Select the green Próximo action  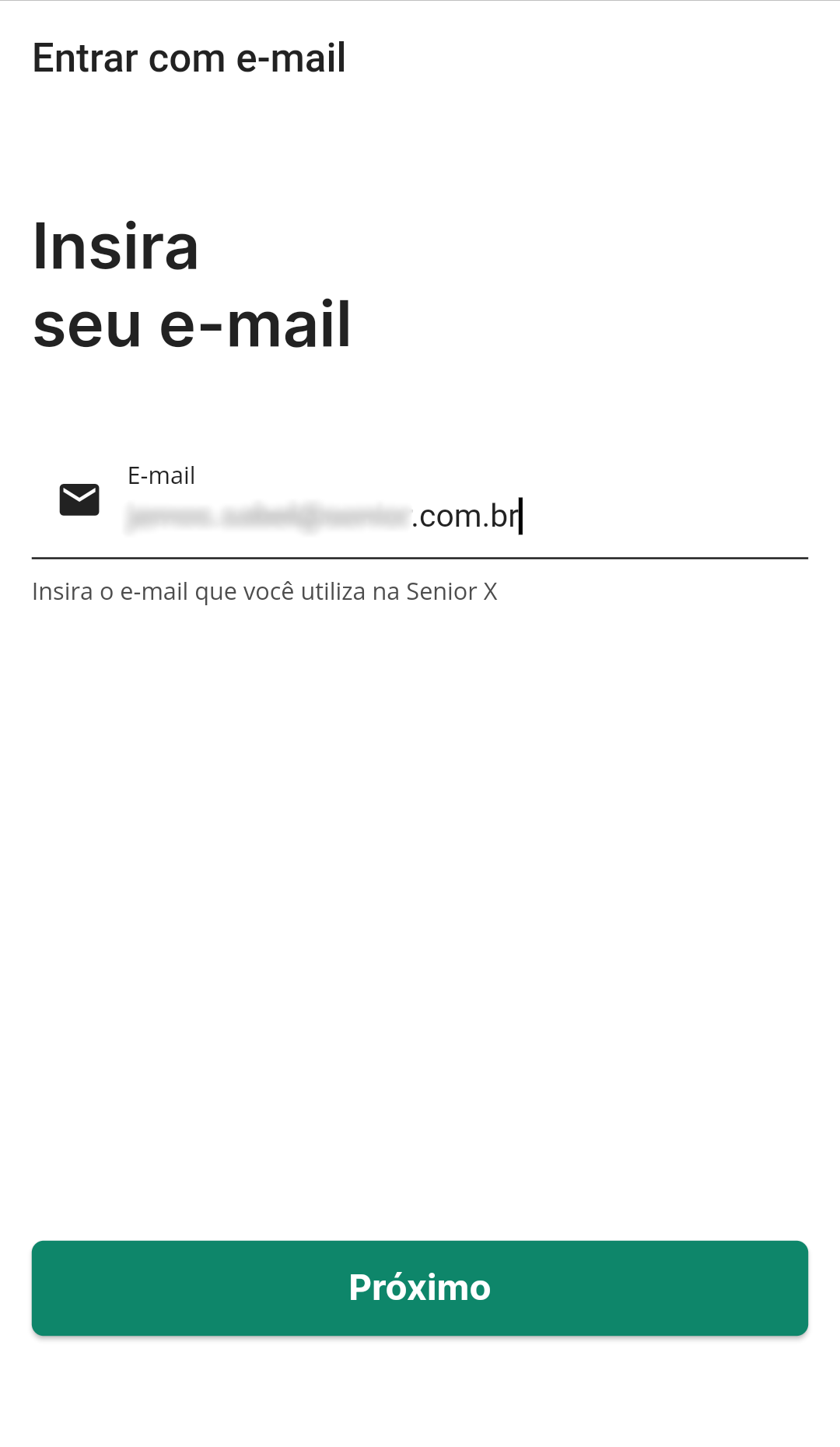click(x=420, y=1288)
